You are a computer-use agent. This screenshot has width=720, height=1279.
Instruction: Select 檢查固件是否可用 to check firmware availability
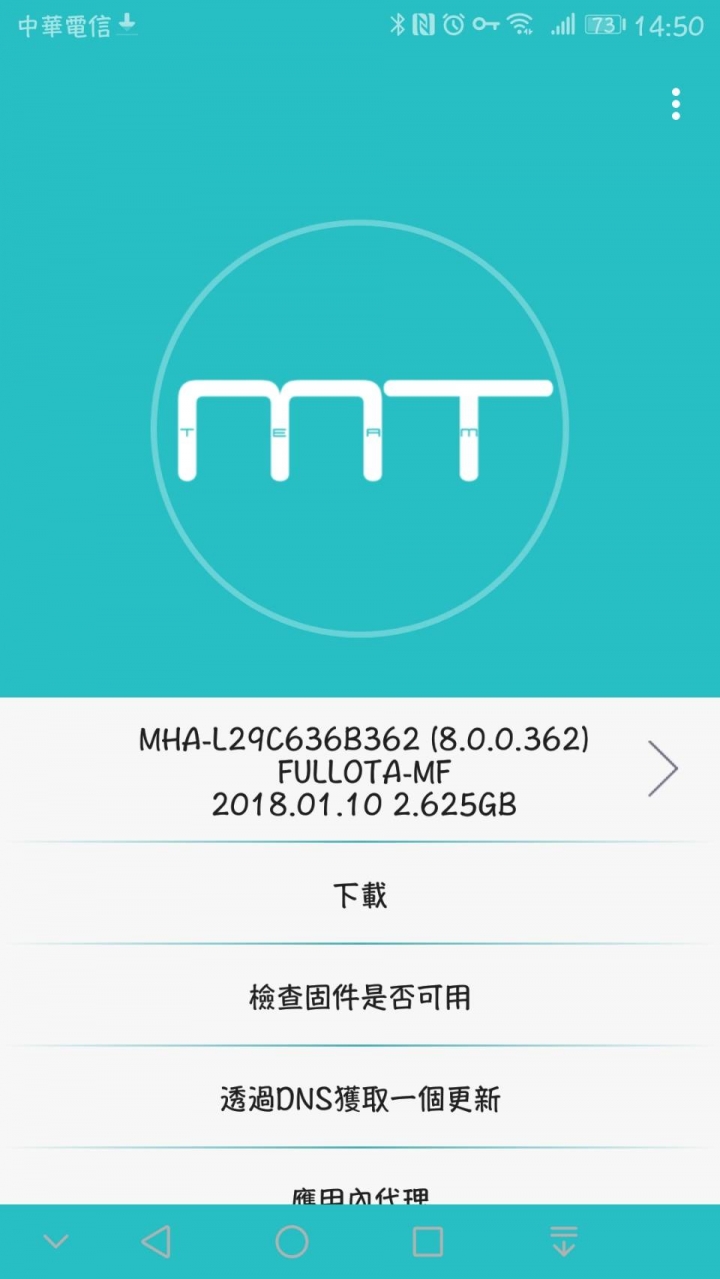(360, 997)
